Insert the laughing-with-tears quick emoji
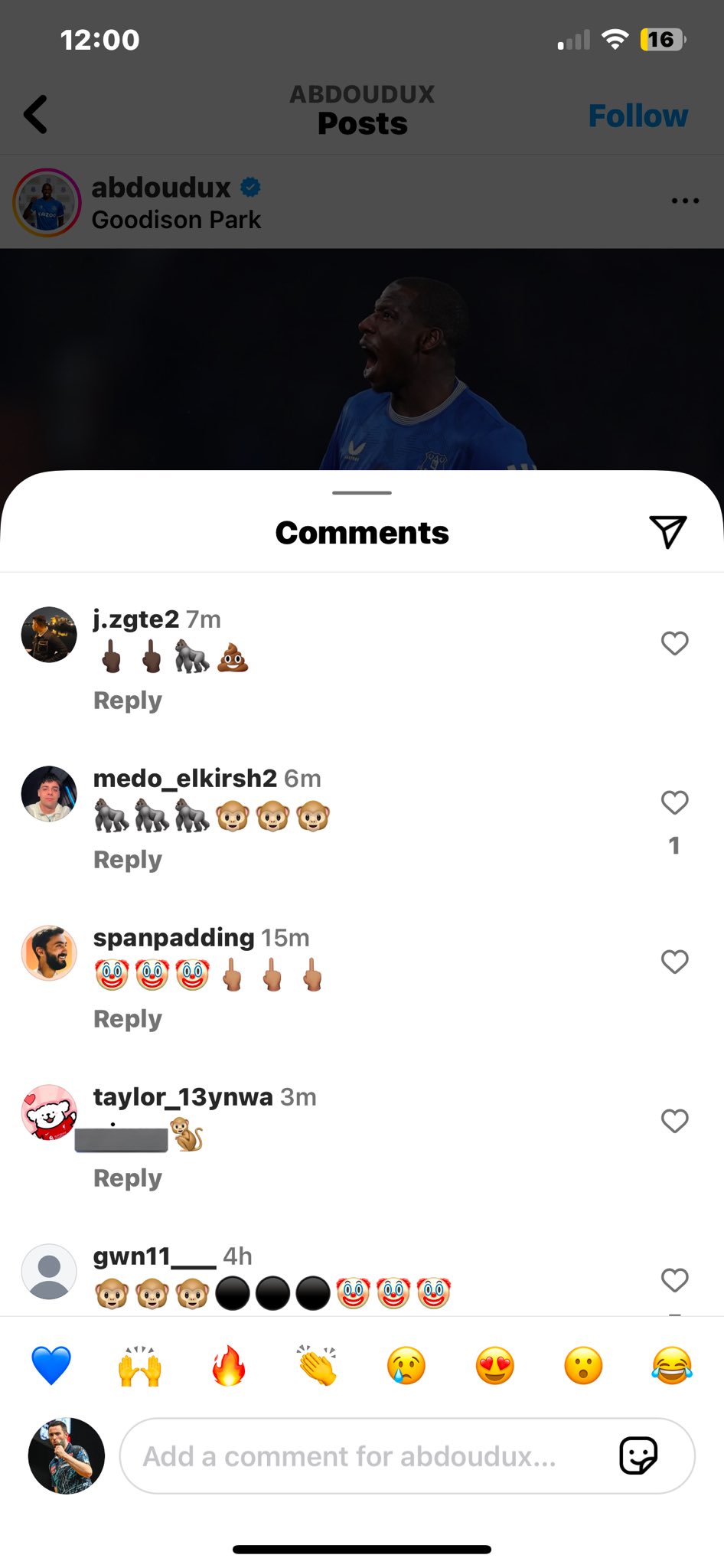The width and height of the screenshot is (724, 1568). 671,1365
